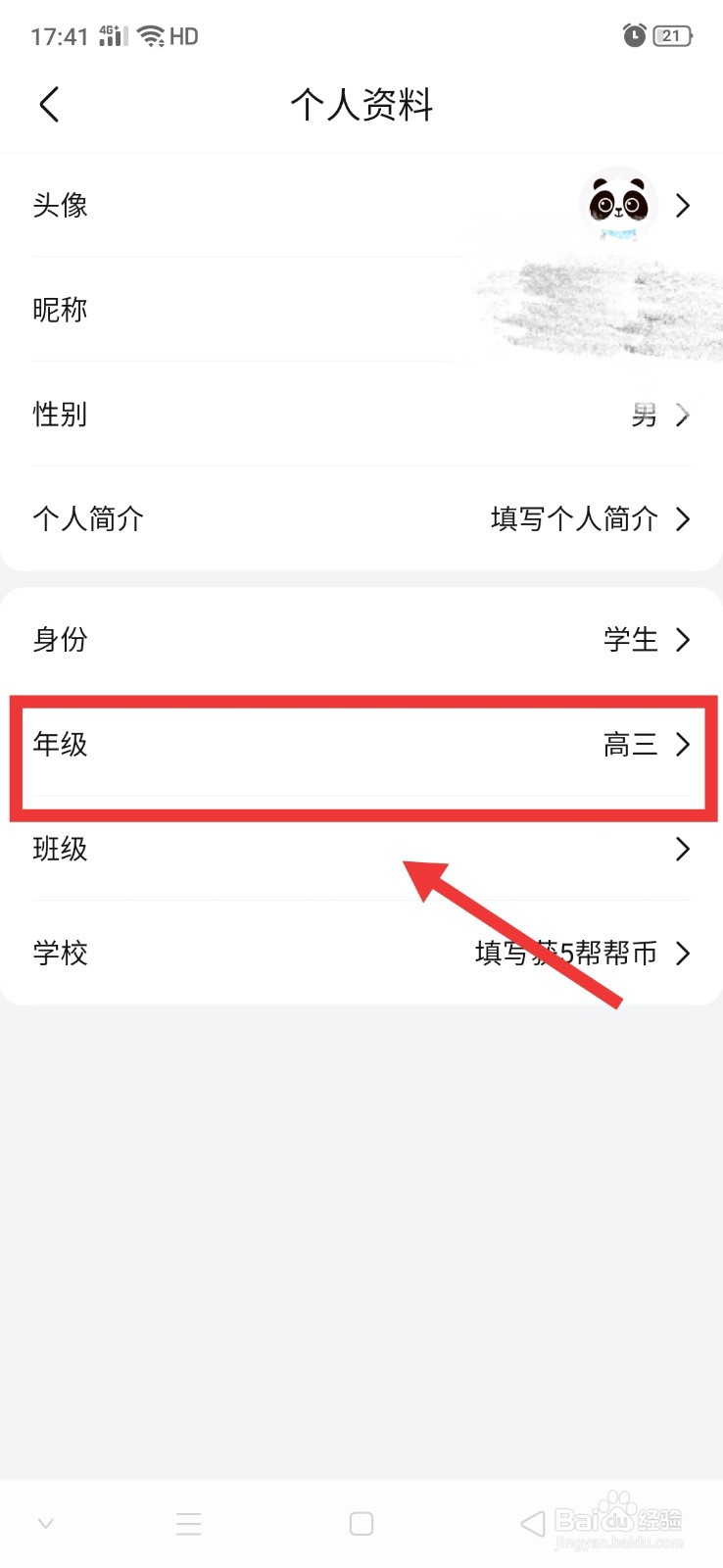Open the 年级 grade setting showing 高三
723x1568 pixels.
pos(361,745)
